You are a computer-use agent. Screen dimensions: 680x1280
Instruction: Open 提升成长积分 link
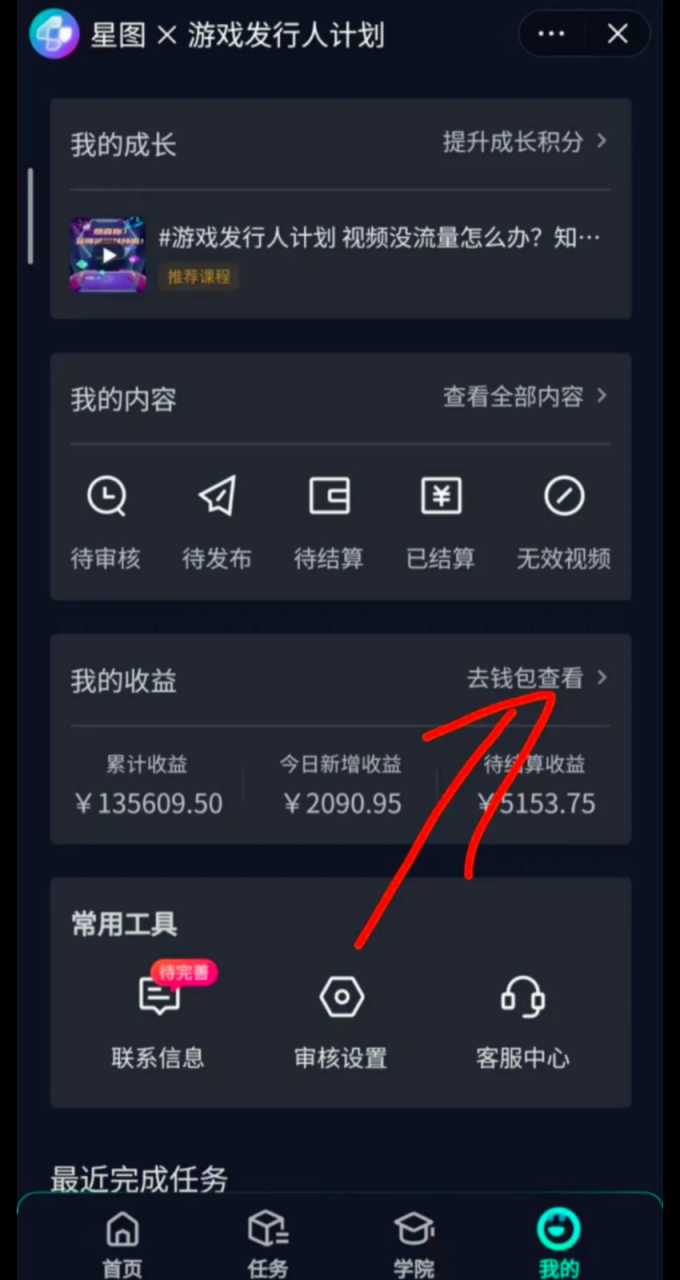point(524,142)
